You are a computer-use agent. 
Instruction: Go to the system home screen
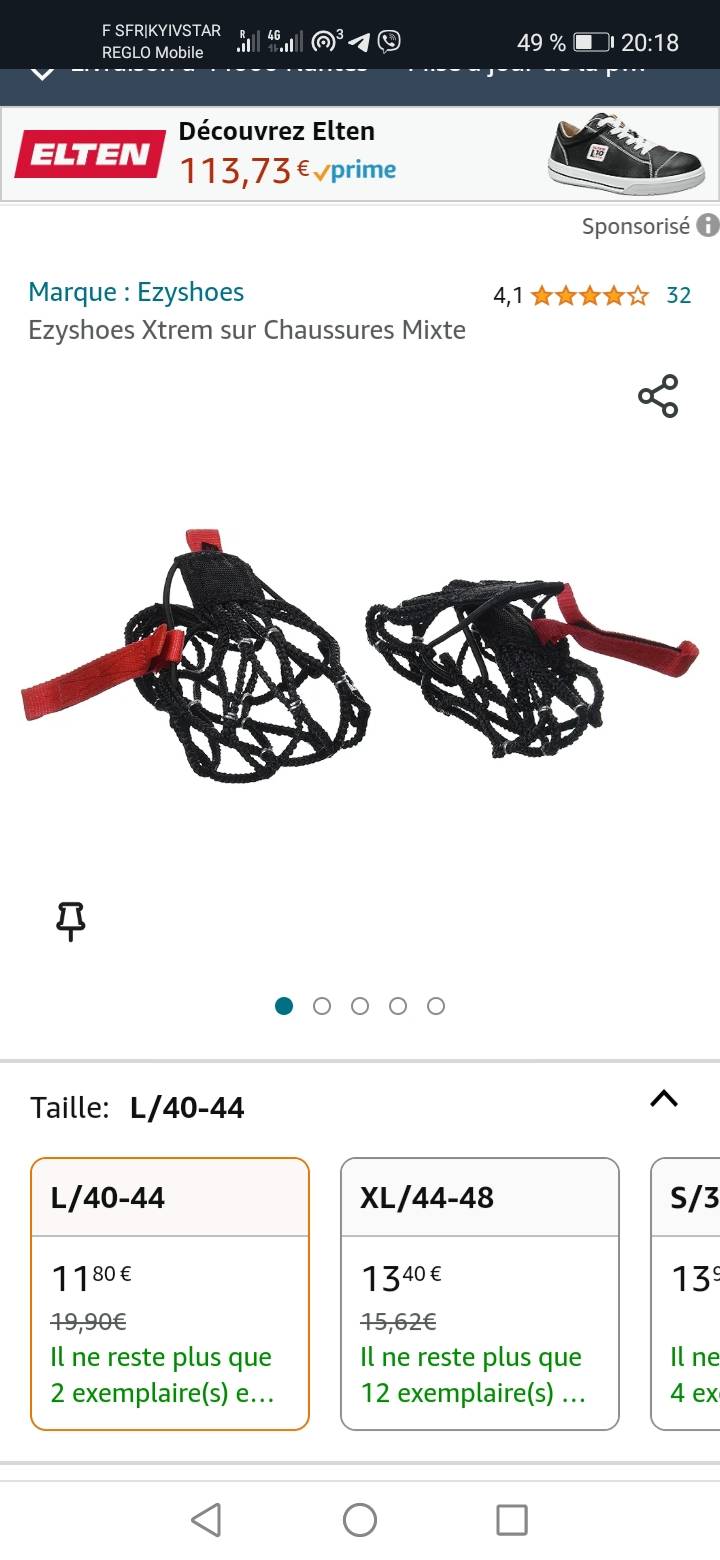point(360,1520)
